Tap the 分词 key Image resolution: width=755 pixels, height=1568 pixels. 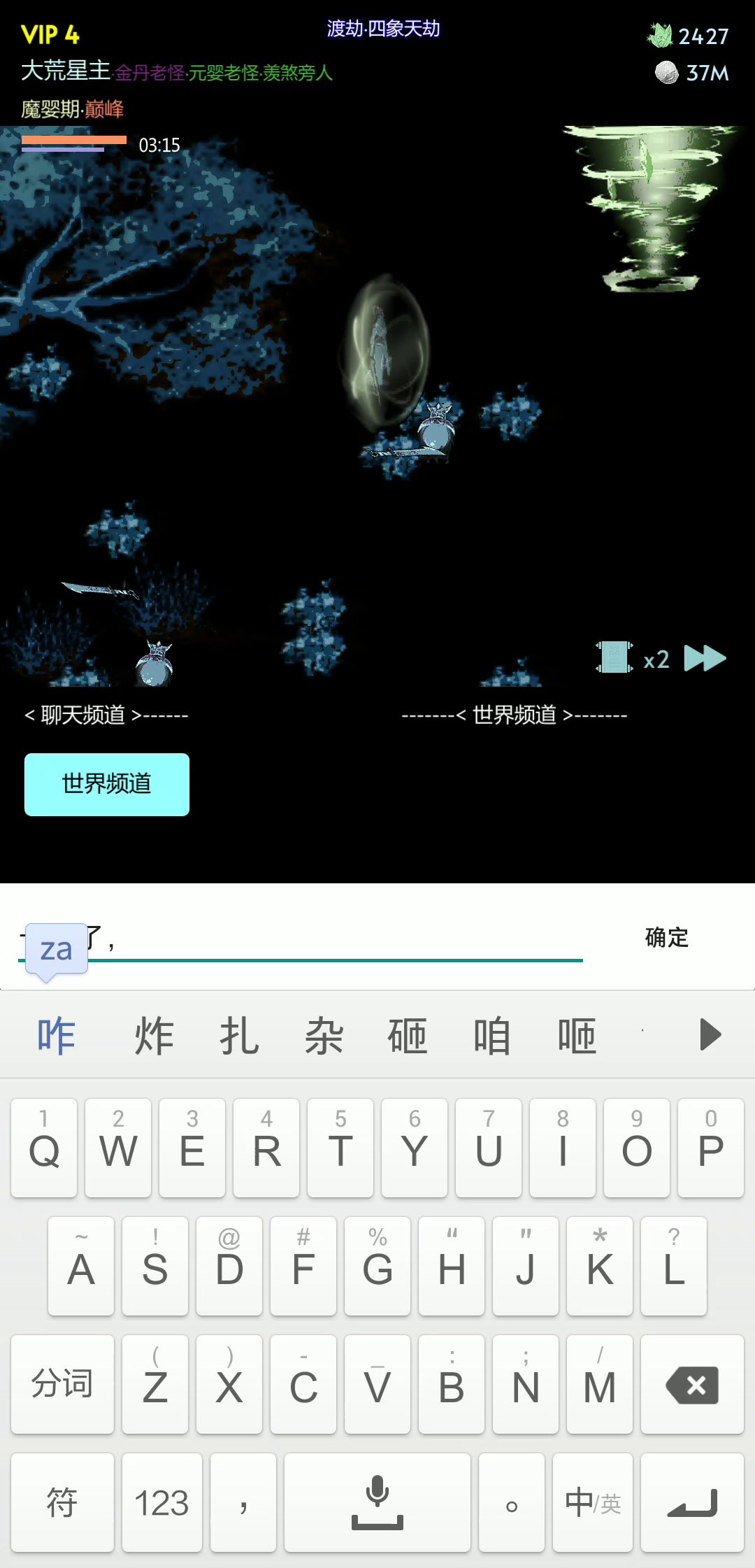(62, 1385)
